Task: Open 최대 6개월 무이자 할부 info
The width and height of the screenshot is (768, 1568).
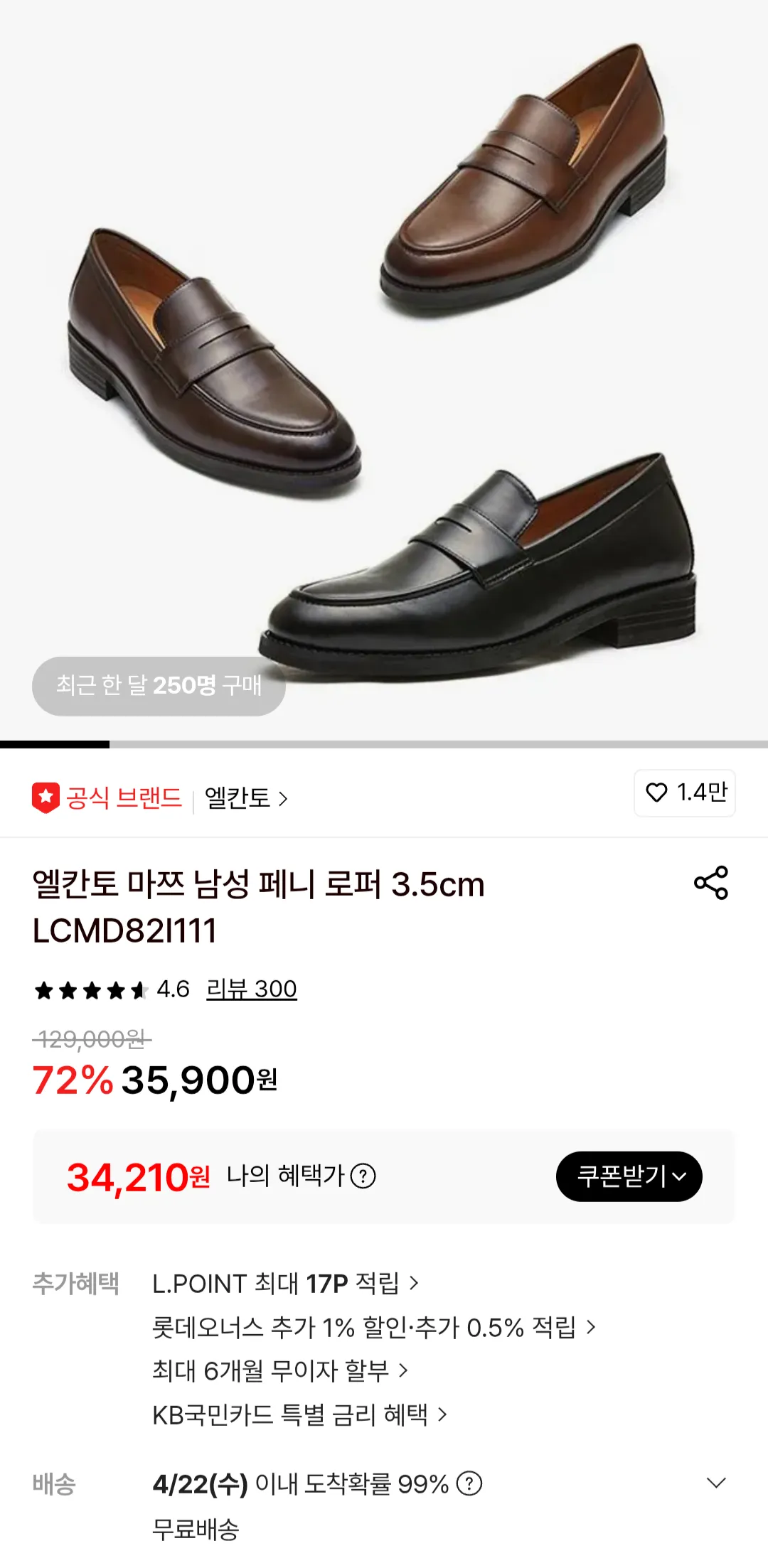Action: tap(279, 1370)
